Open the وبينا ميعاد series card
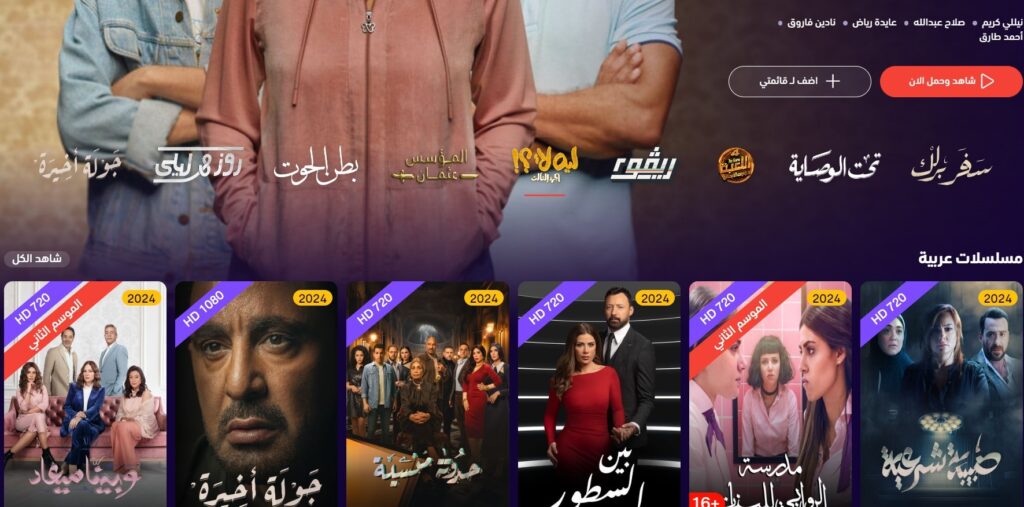 point(85,395)
